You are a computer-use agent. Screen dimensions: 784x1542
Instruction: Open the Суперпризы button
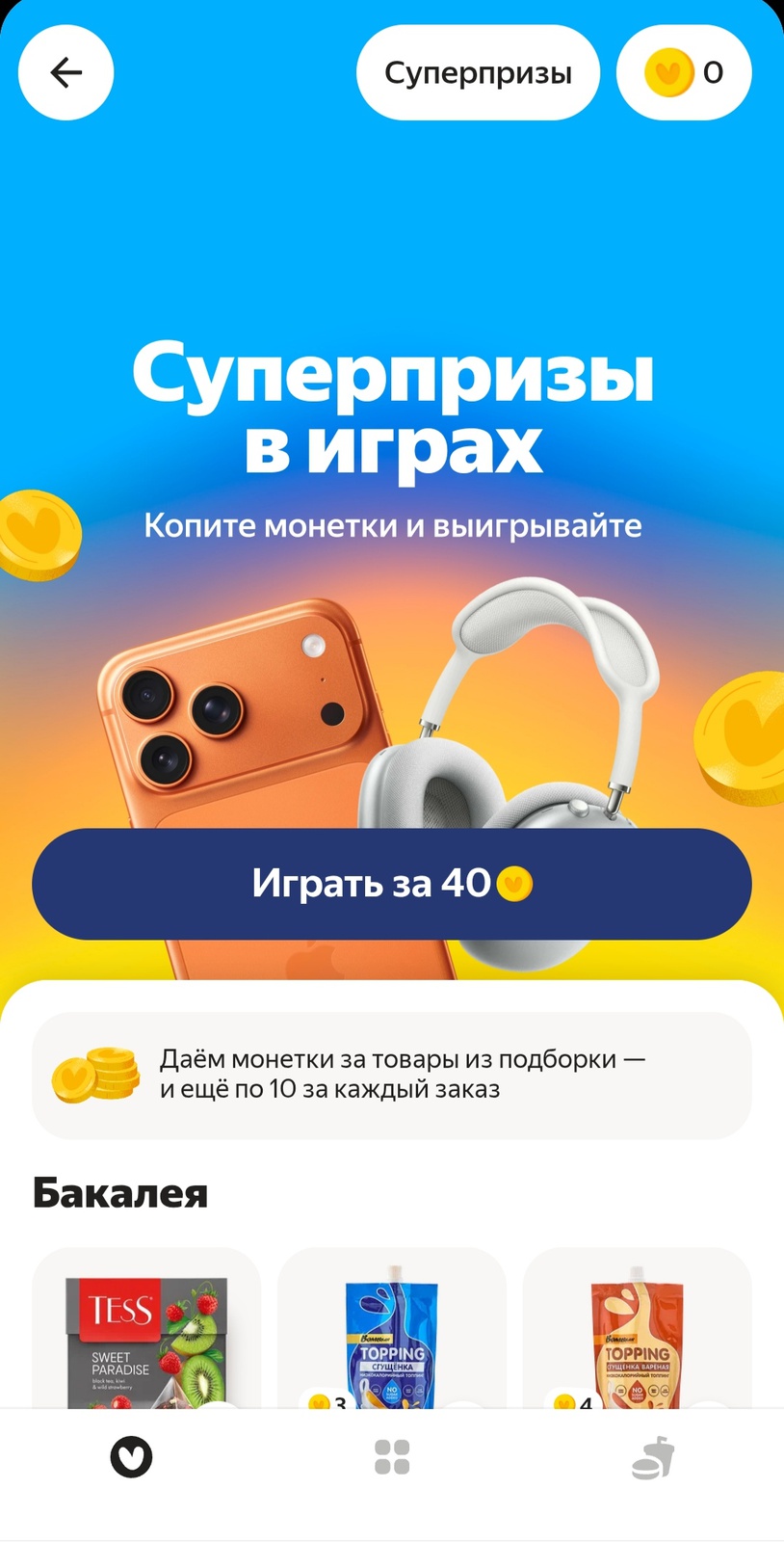478,72
